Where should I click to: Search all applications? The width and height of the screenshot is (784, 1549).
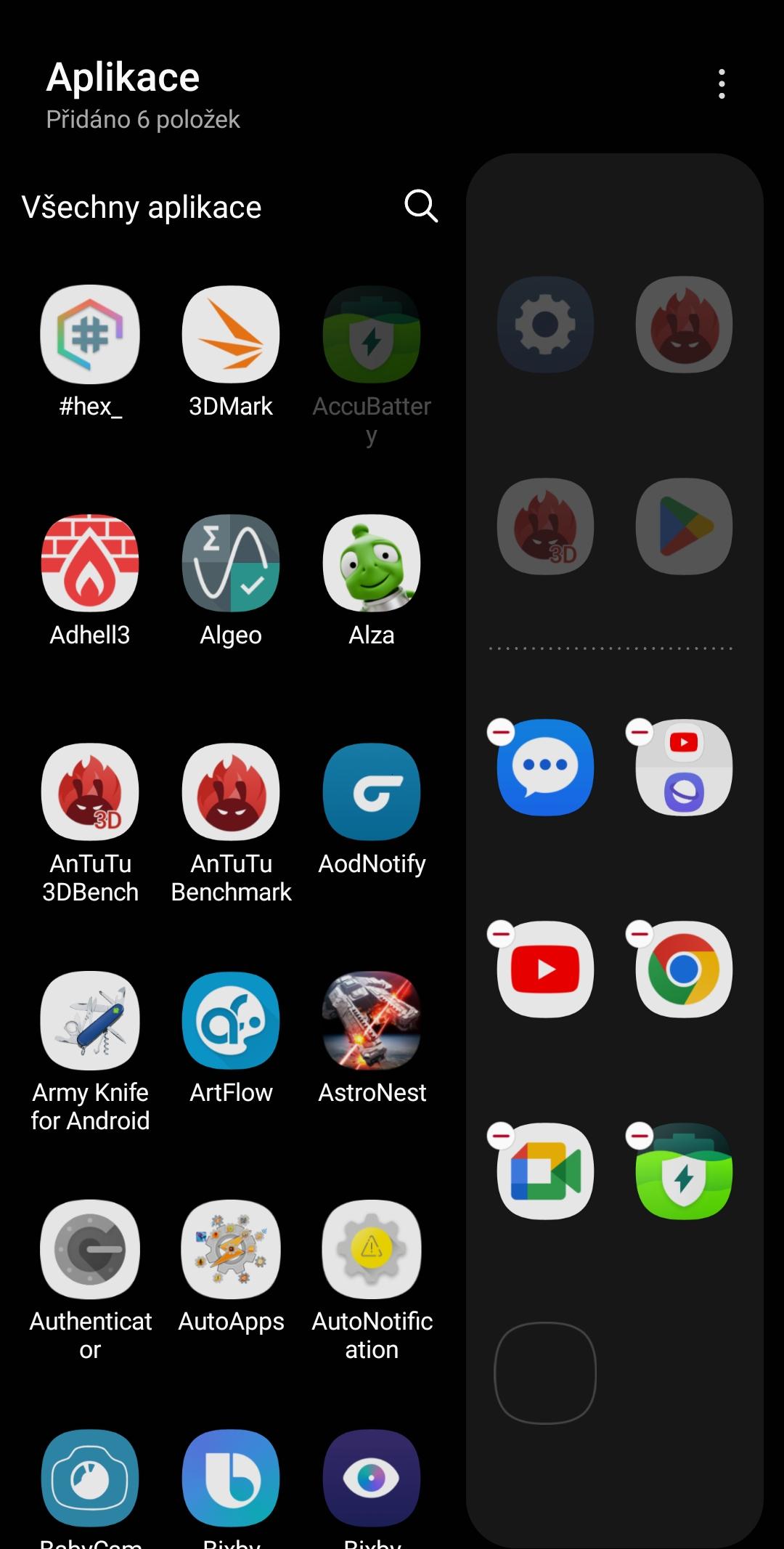pyautogui.click(x=421, y=207)
